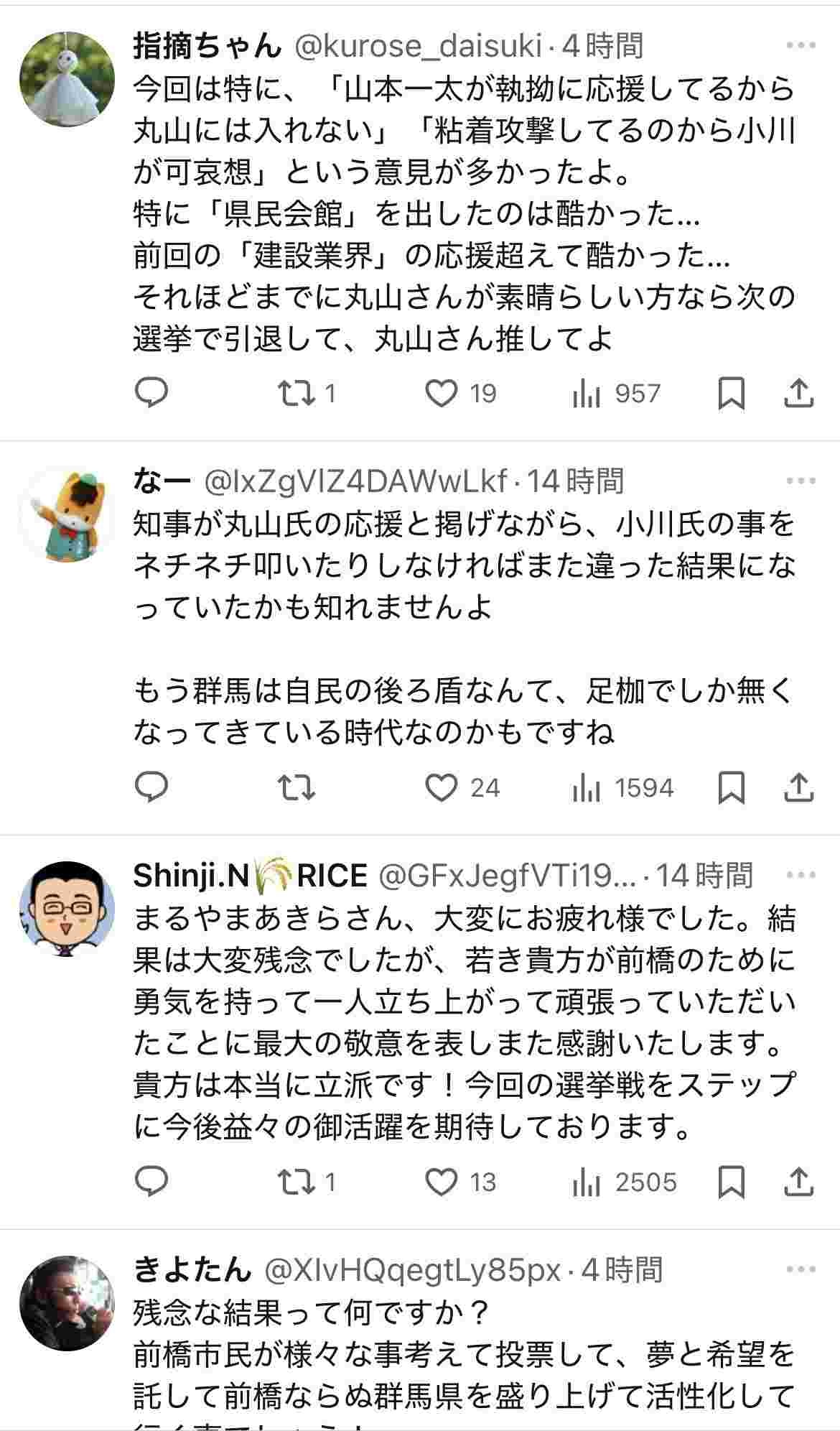The image size is (840, 1431).
Task: Share Shinji.N RICE's post
Action: click(x=798, y=1182)
